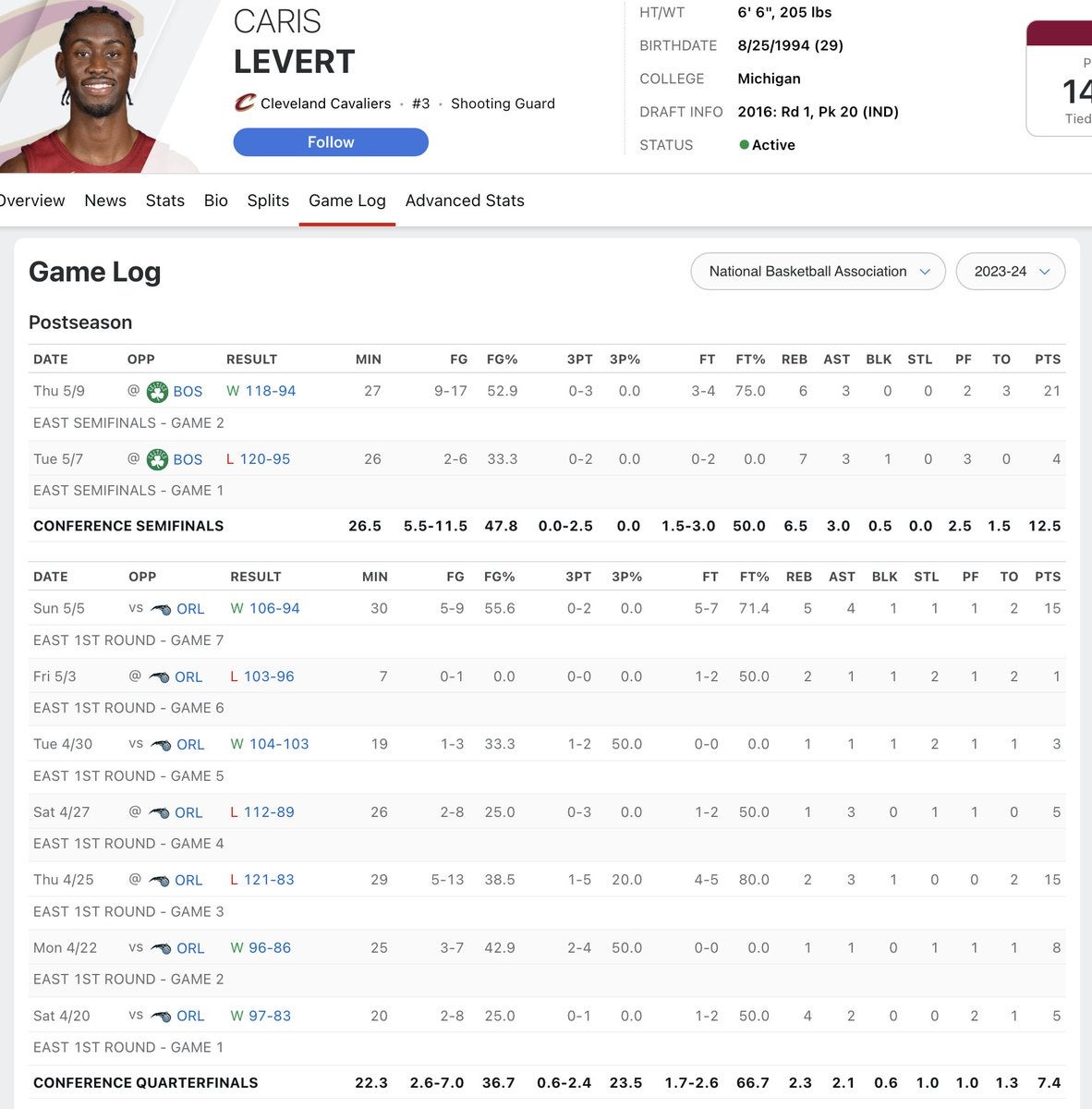
Task: Open the L 112-89 Game 4 result
Action: (268, 812)
